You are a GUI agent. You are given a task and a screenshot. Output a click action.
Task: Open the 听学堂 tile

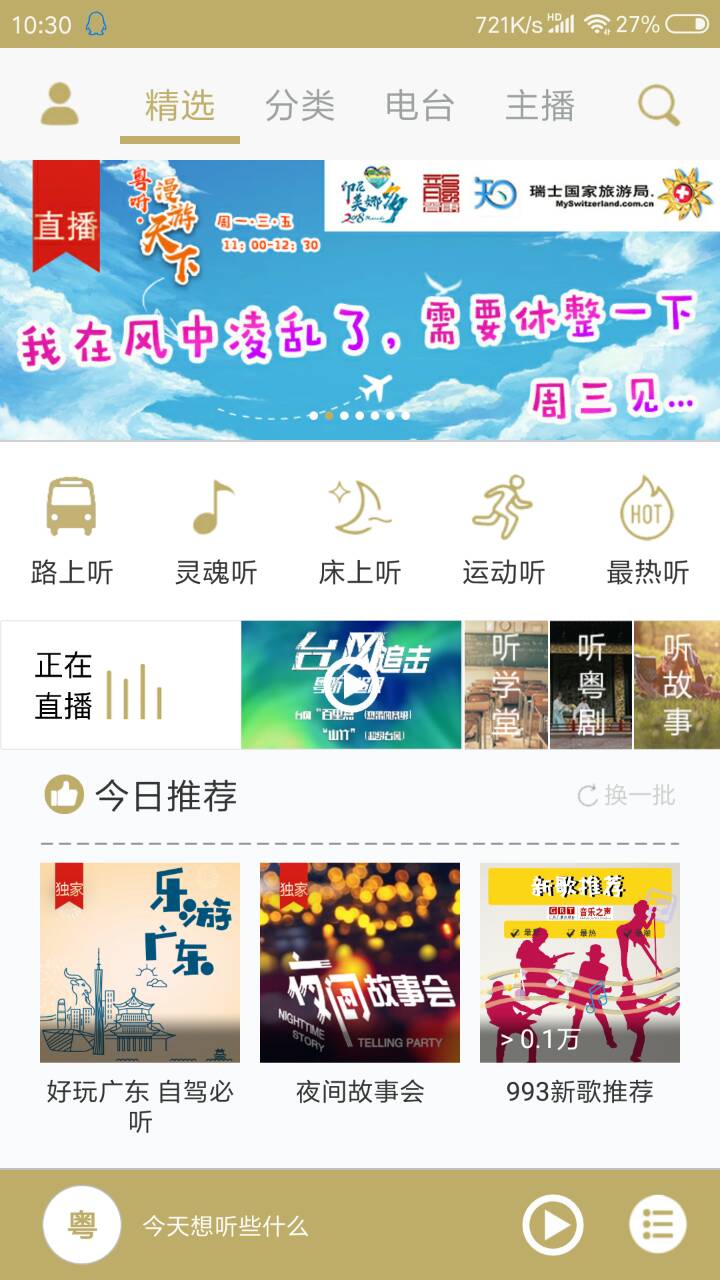(x=506, y=685)
